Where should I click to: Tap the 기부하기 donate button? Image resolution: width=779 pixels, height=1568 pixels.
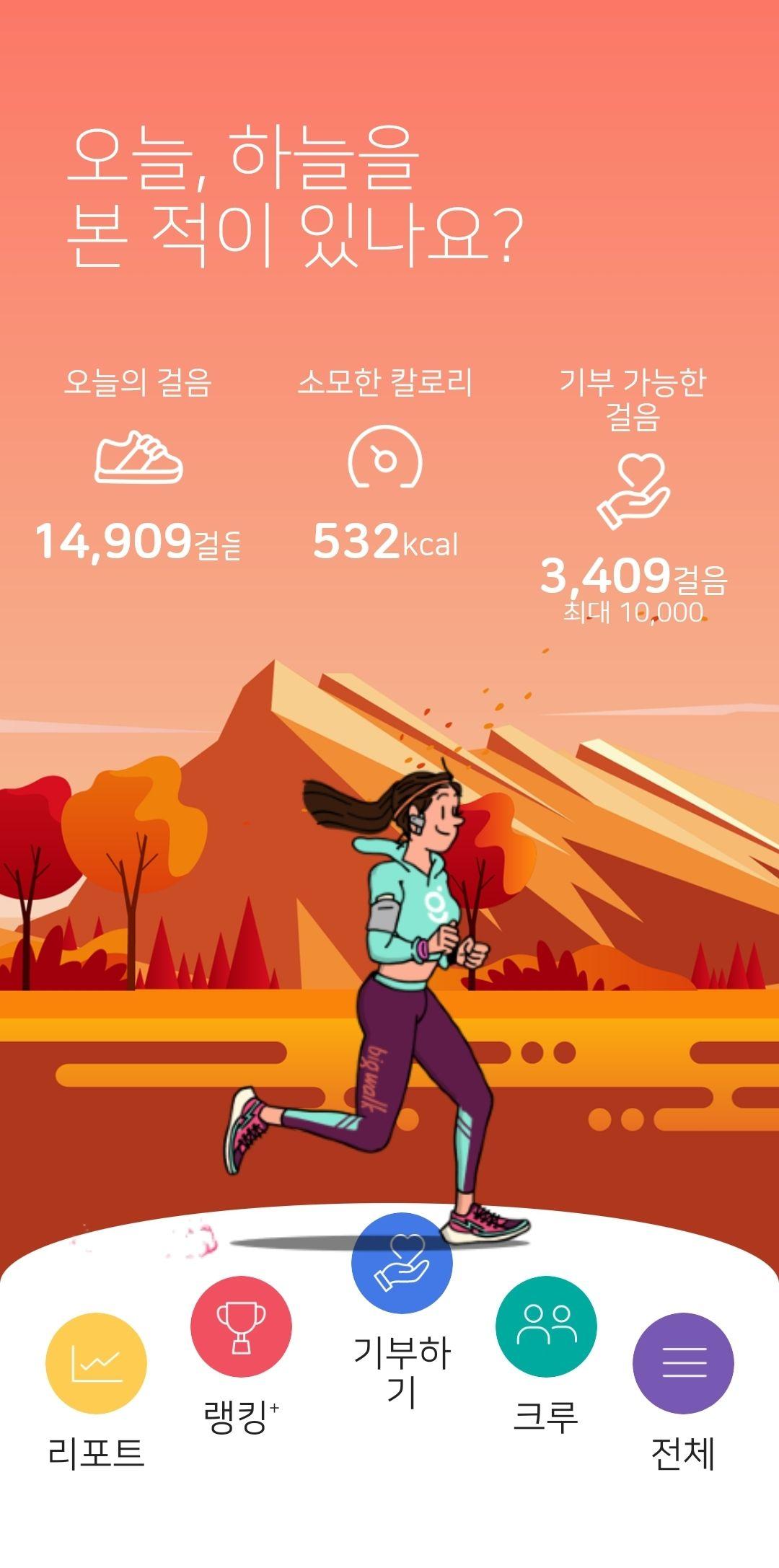point(402,1264)
